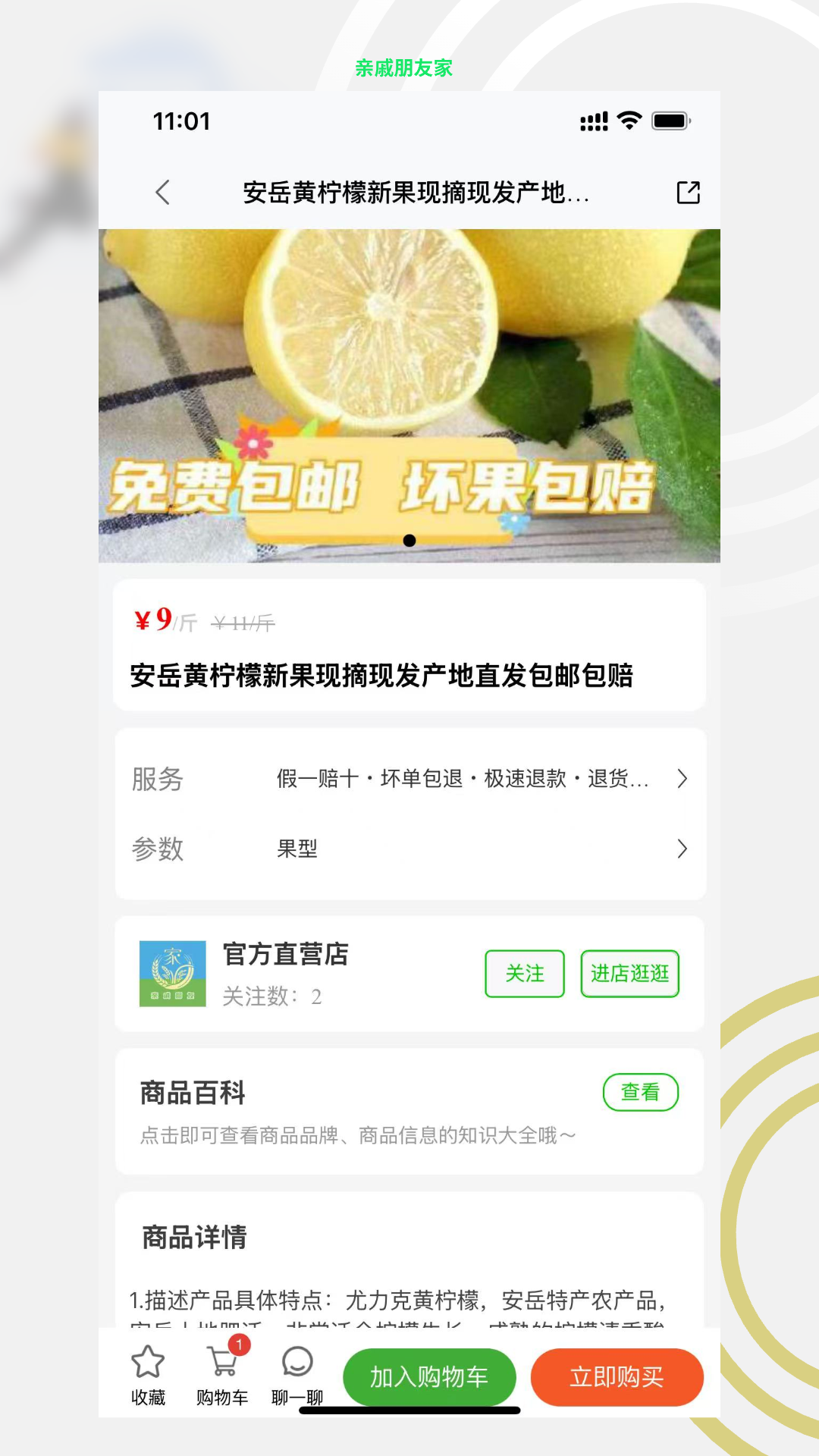Tap 加入购物车 to add to cart
Image resolution: width=819 pixels, height=1456 pixels.
[x=429, y=1377]
